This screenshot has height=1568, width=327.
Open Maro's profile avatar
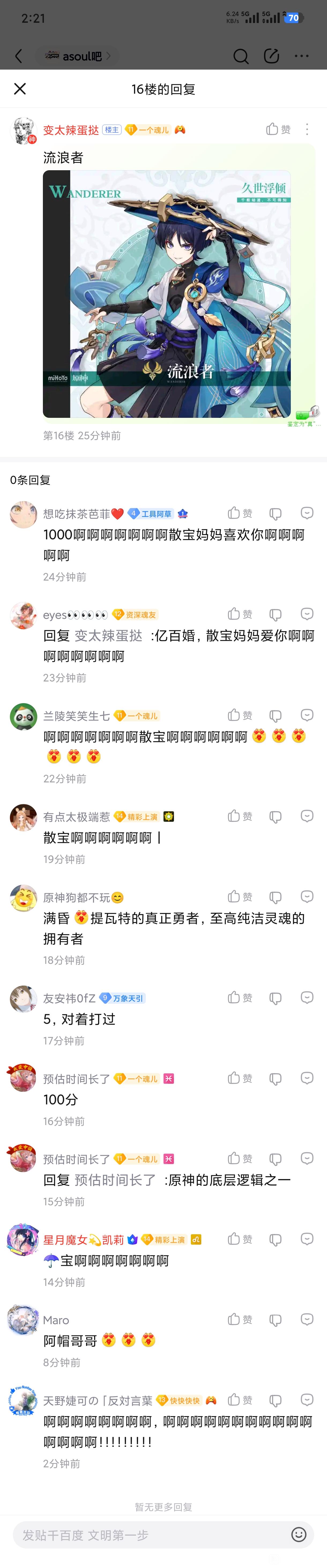[23, 1319]
